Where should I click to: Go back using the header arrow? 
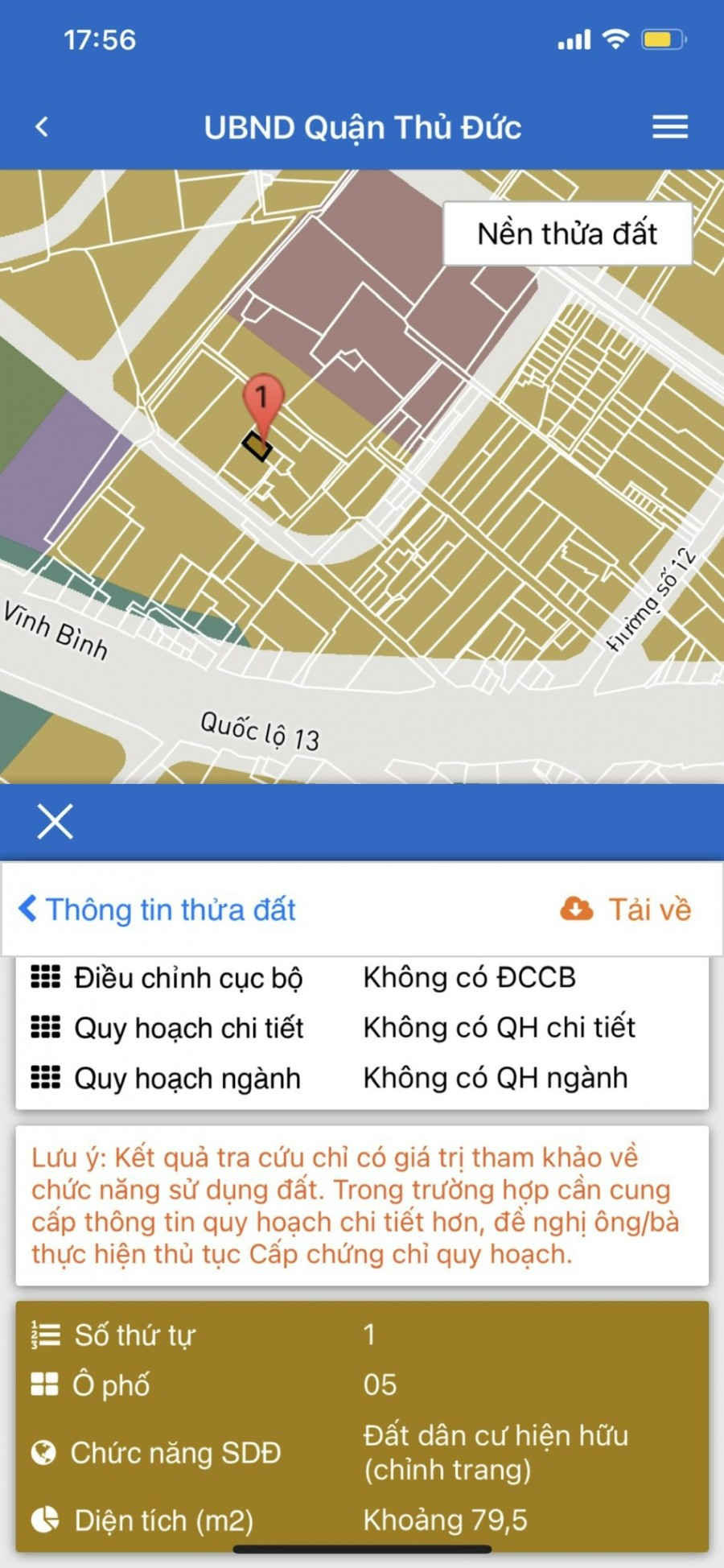point(43,126)
